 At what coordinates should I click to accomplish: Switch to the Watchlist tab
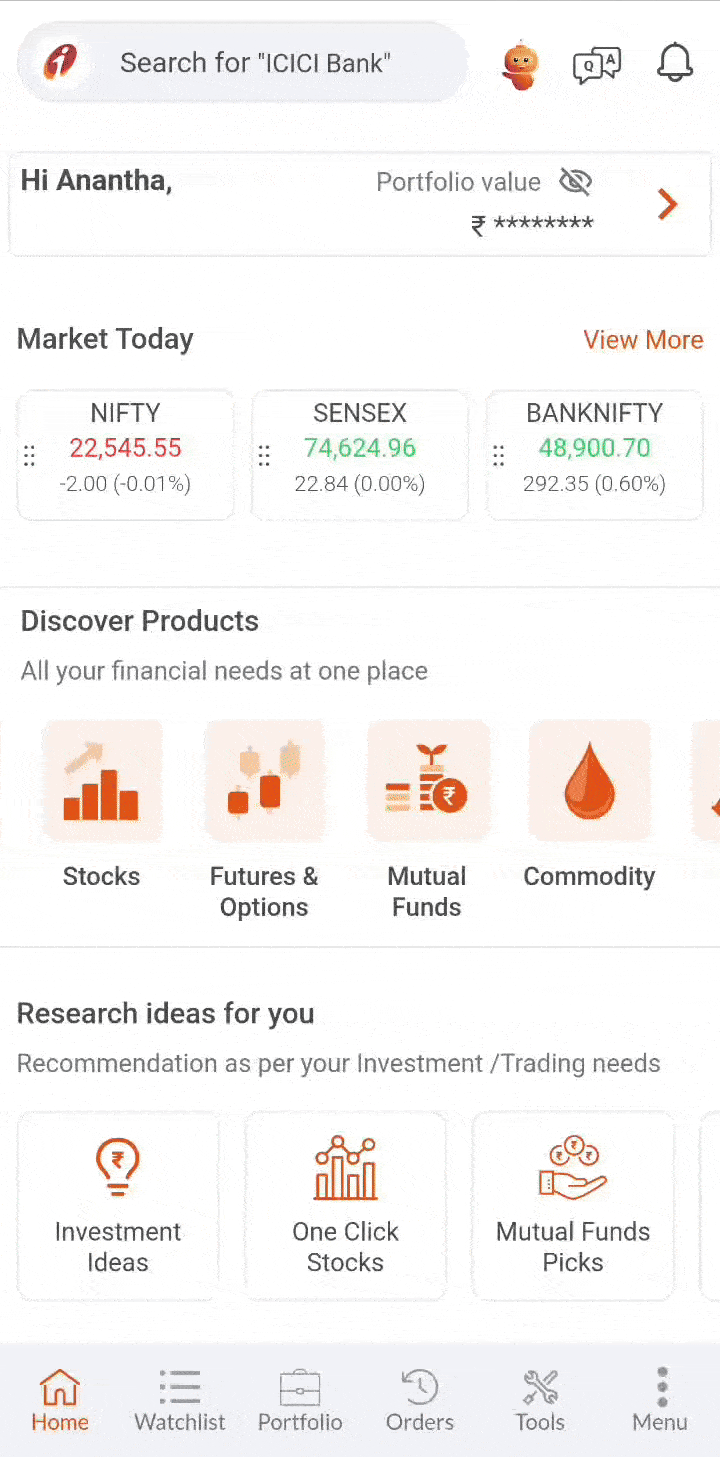coord(179,1399)
